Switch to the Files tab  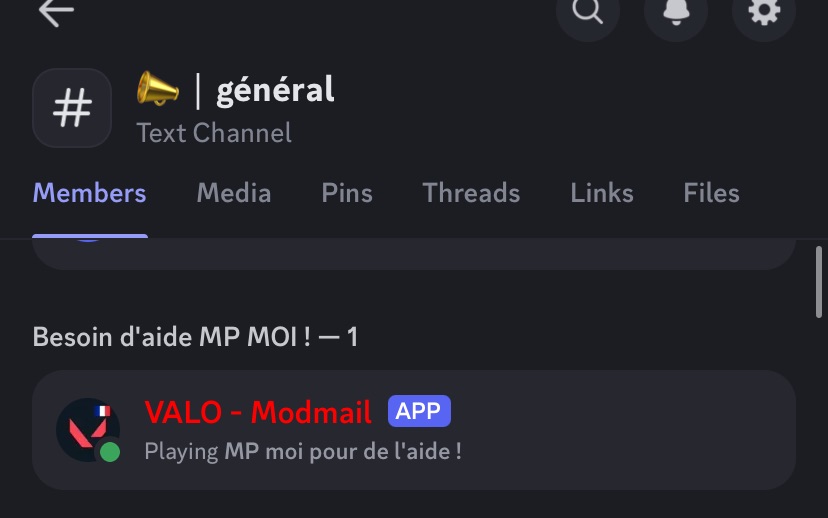coord(711,193)
